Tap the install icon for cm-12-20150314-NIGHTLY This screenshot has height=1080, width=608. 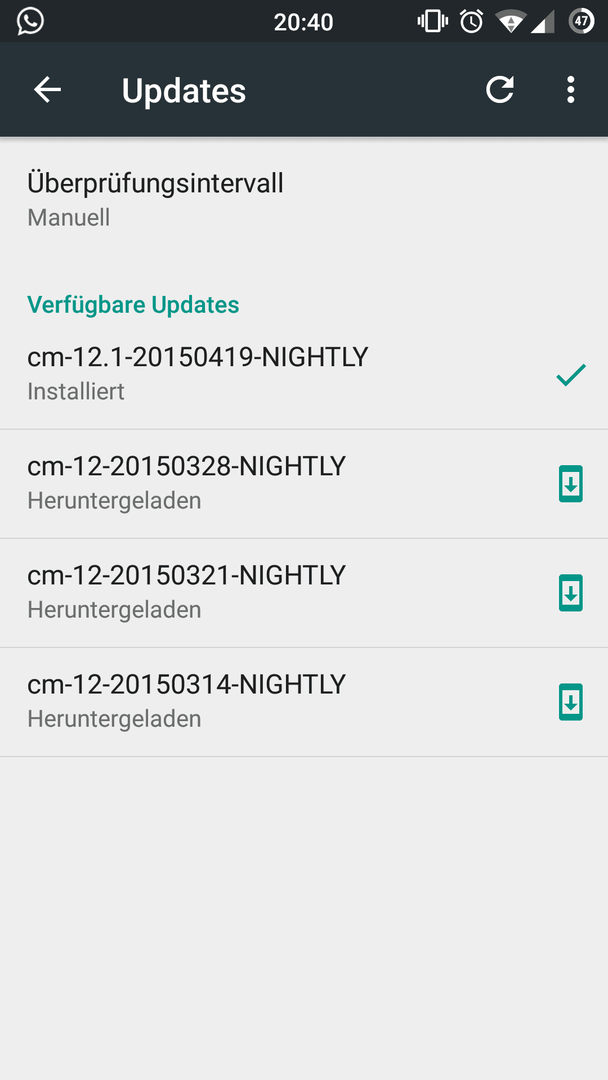coord(571,702)
